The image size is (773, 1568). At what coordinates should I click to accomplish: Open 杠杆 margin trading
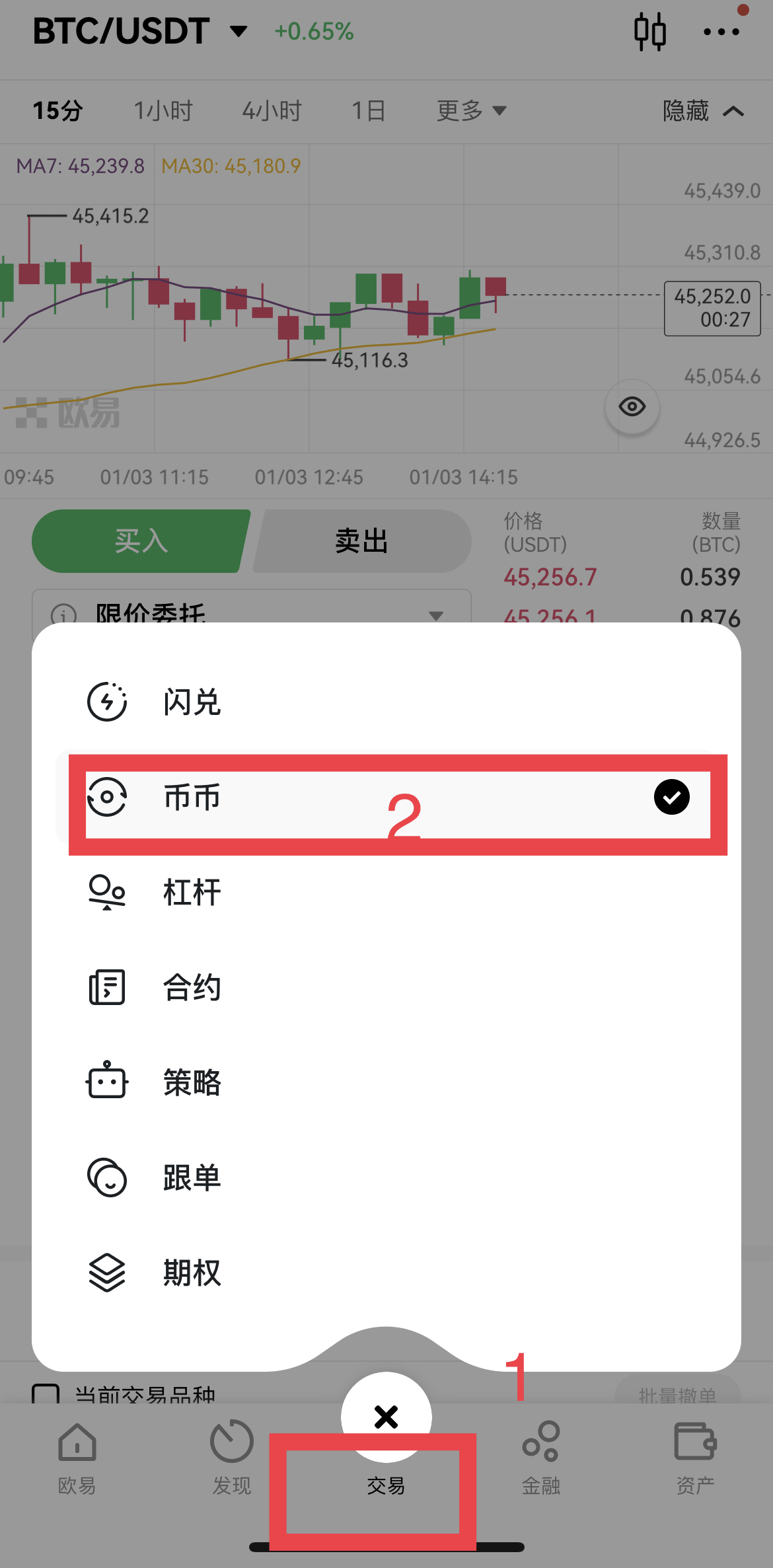(386, 892)
